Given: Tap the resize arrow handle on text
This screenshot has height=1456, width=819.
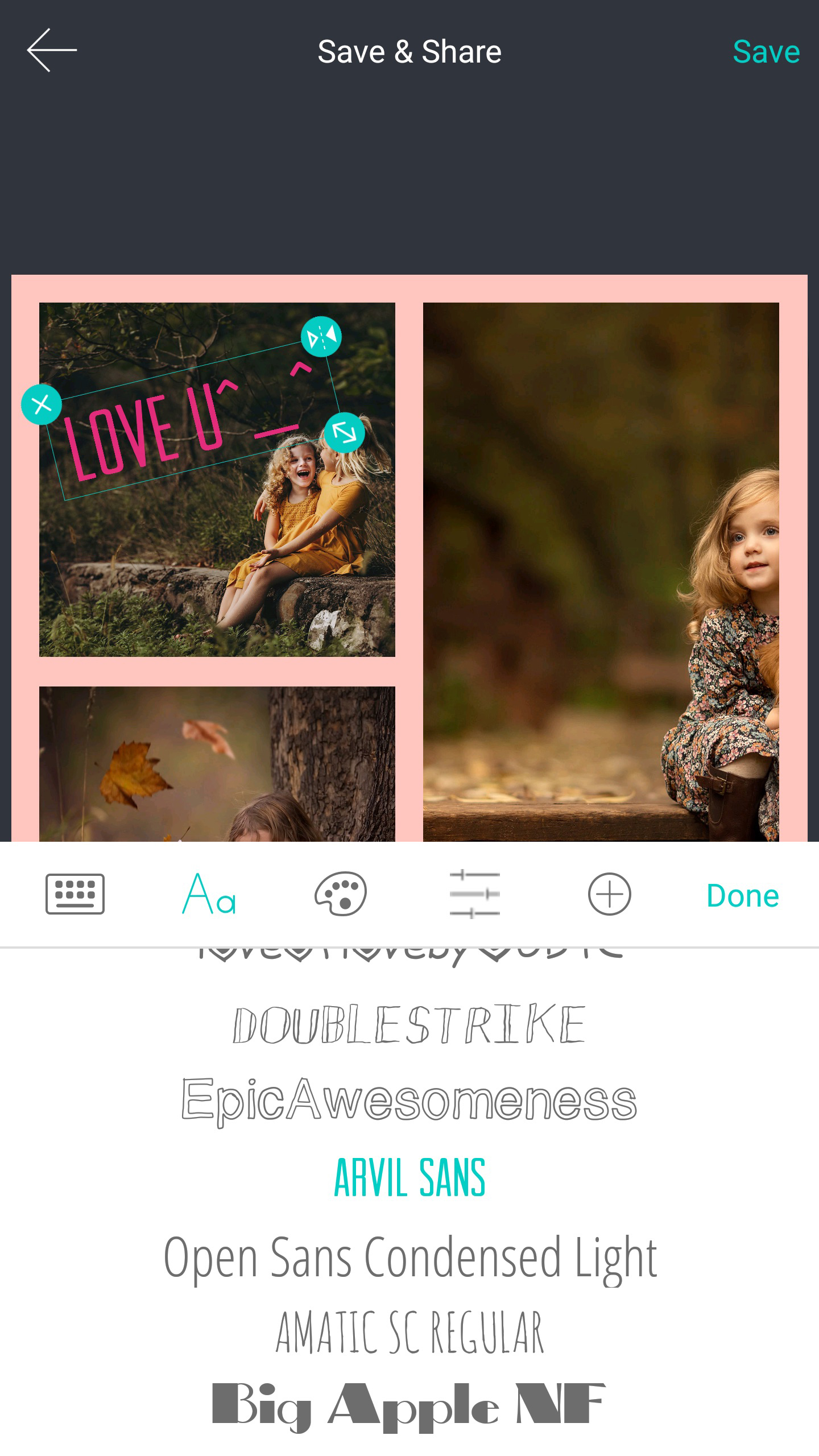Looking at the screenshot, I should click(344, 433).
